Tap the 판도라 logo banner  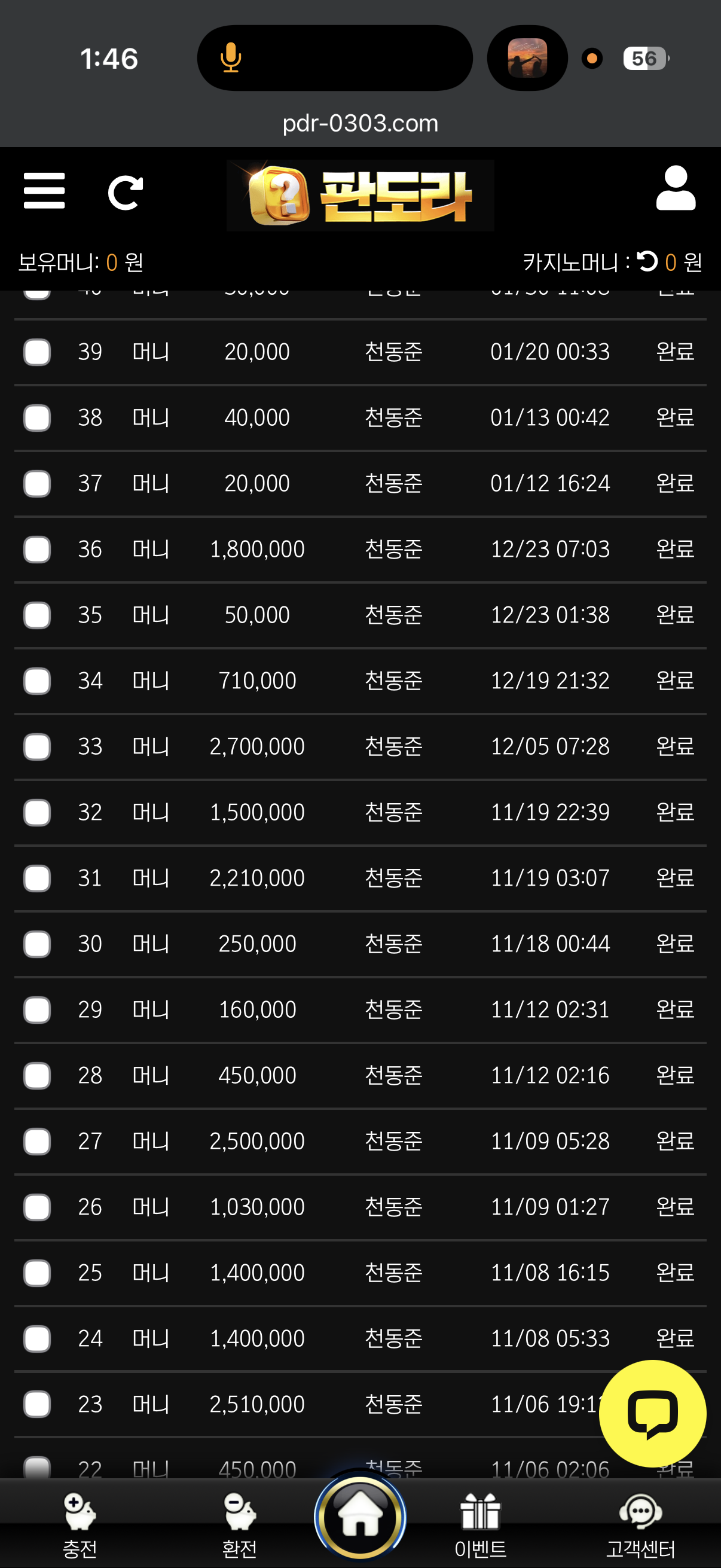point(360,196)
